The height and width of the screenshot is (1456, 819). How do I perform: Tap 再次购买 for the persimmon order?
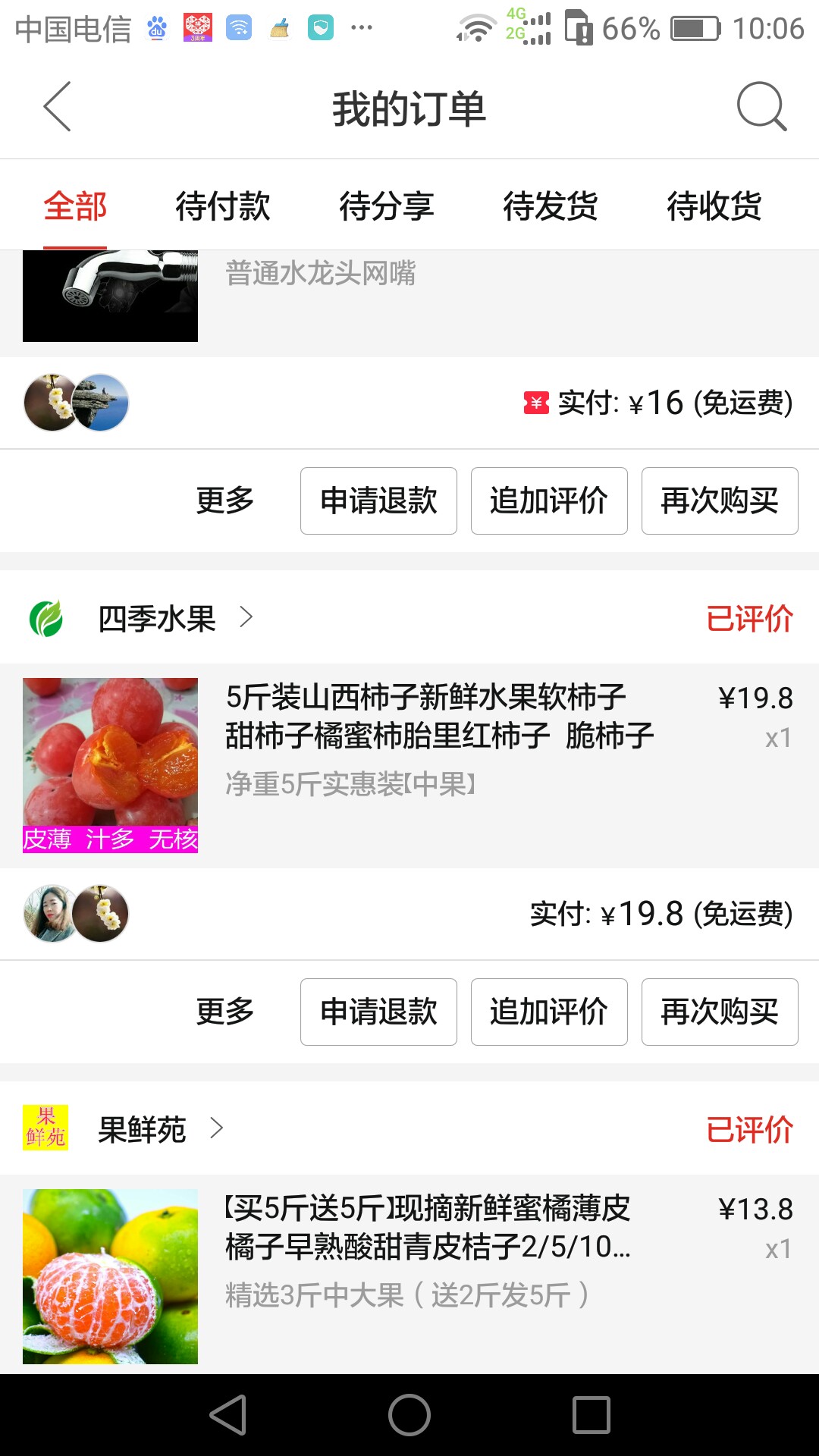720,1012
